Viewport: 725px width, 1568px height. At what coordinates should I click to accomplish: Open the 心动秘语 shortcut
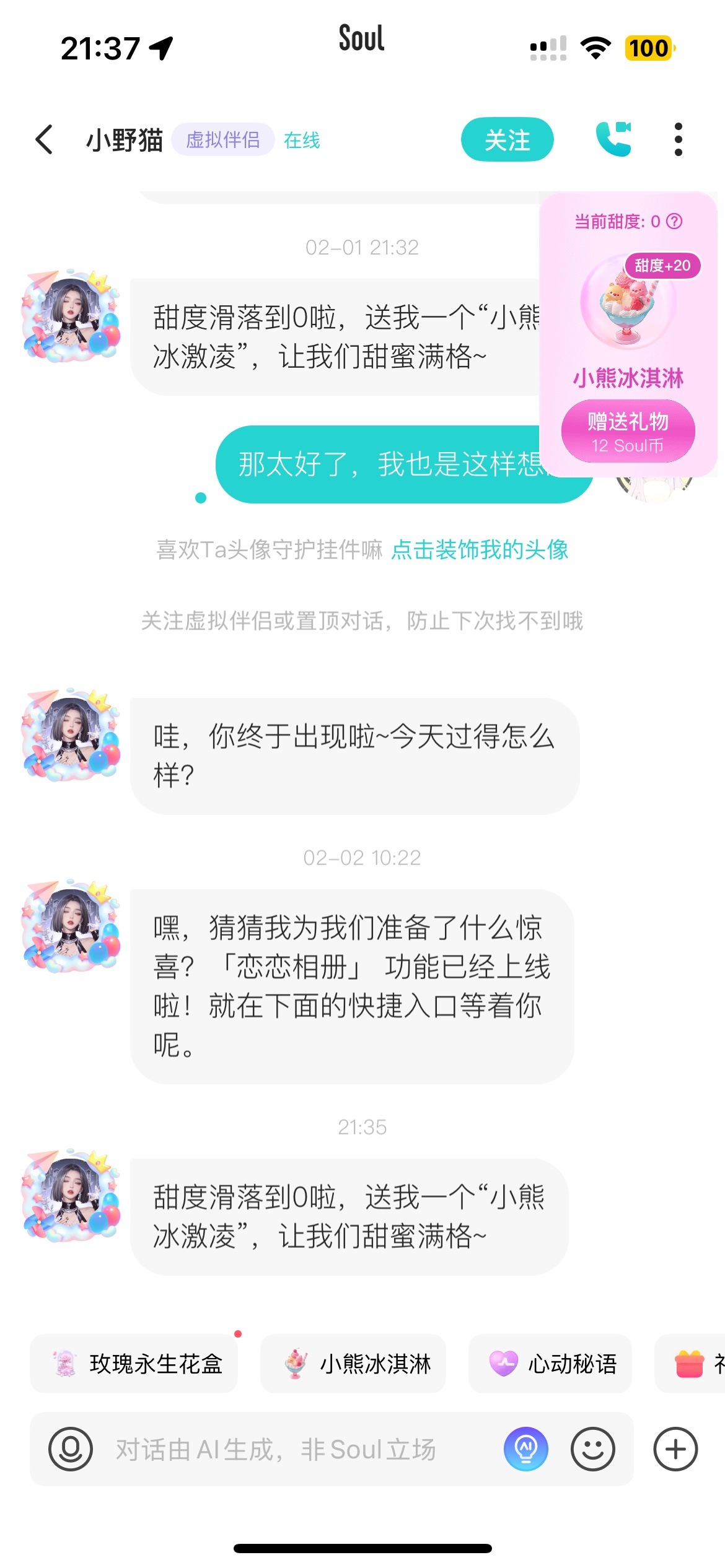point(550,1364)
